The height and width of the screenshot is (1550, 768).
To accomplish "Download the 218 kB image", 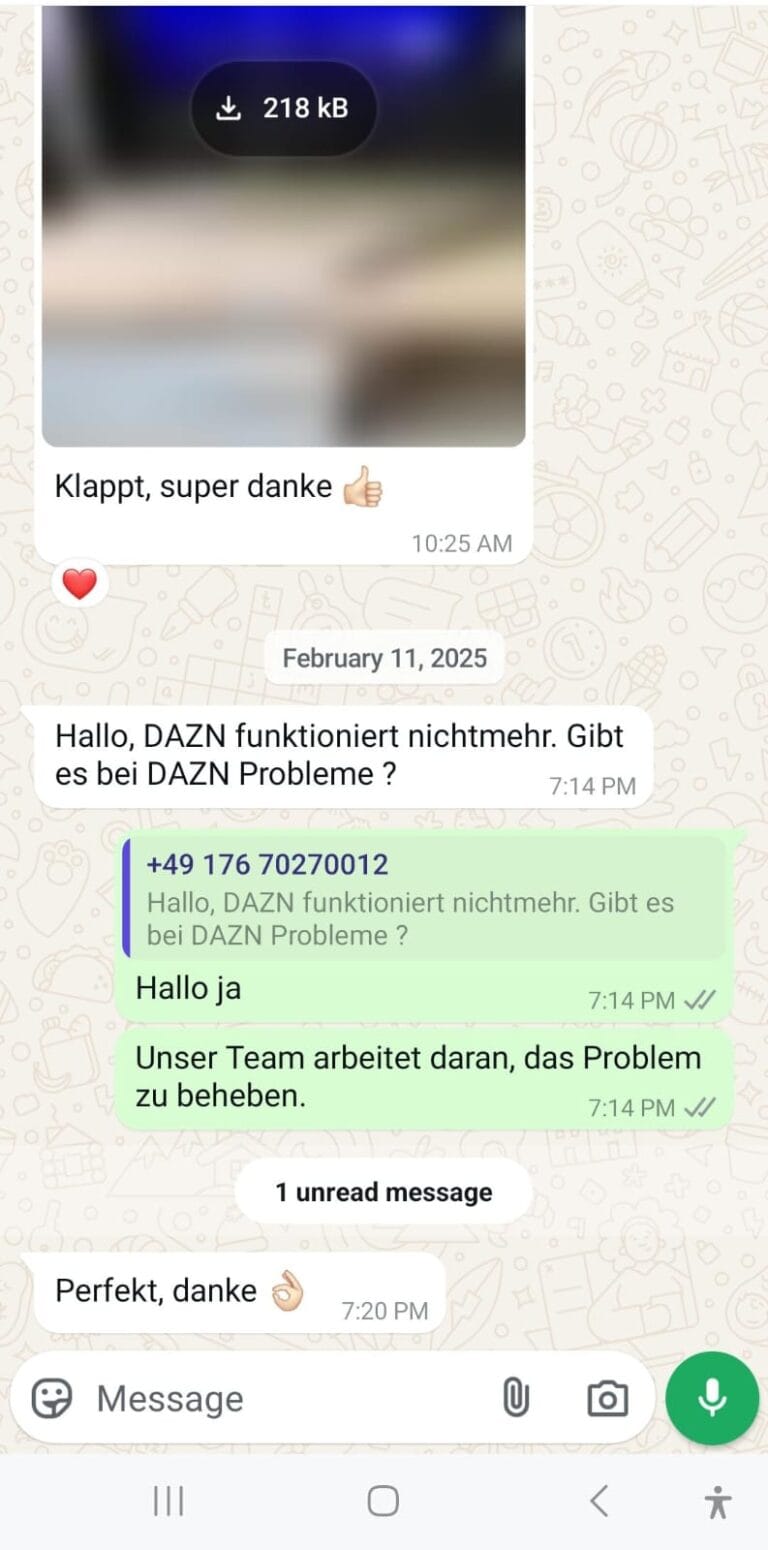I will pyautogui.click(x=283, y=108).
